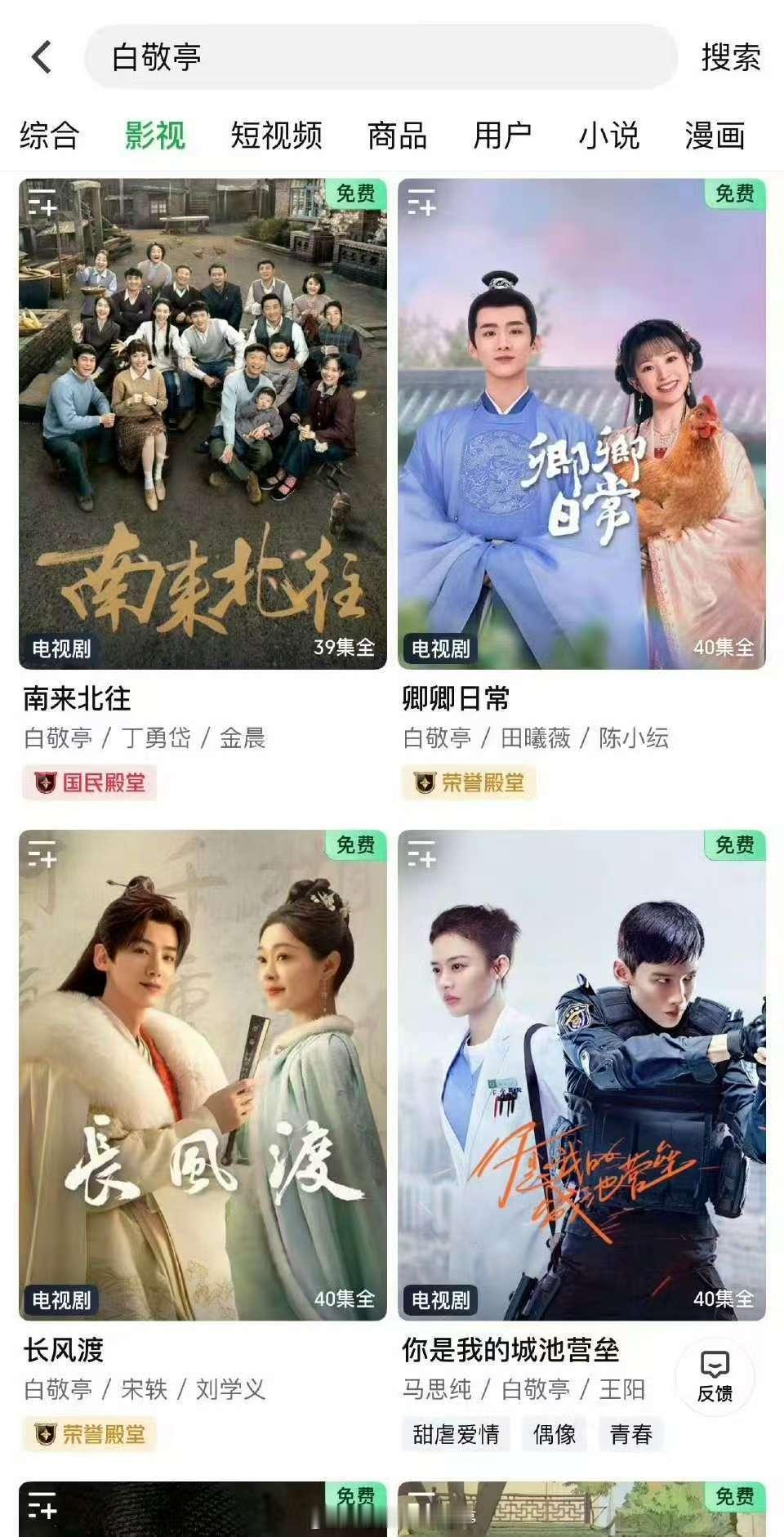This screenshot has width=784, height=1537.
Task: Open the 用户 search category
Action: click(x=504, y=136)
